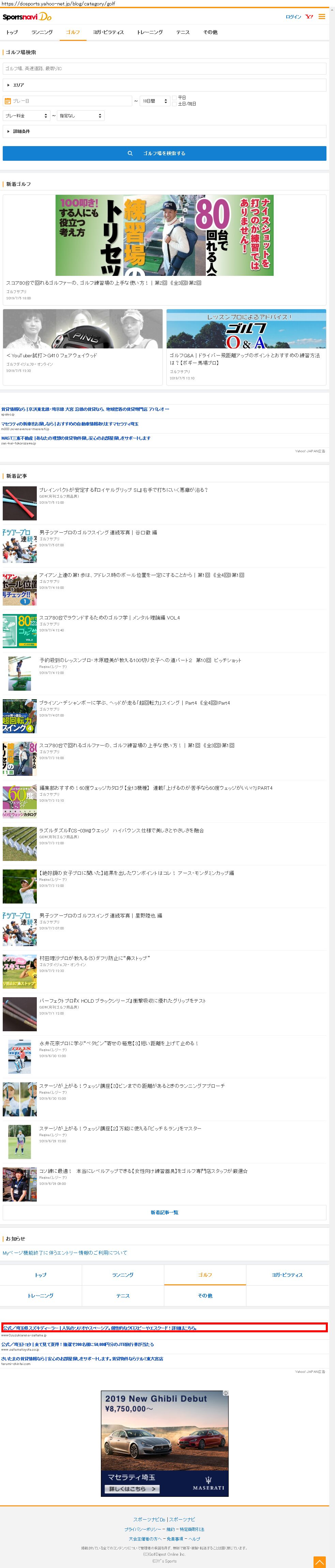Image resolution: width=335 pixels, height=1568 pixels.
Task: Tap the ゴルフ場を検索する button
Action: (x=164, y=153)
